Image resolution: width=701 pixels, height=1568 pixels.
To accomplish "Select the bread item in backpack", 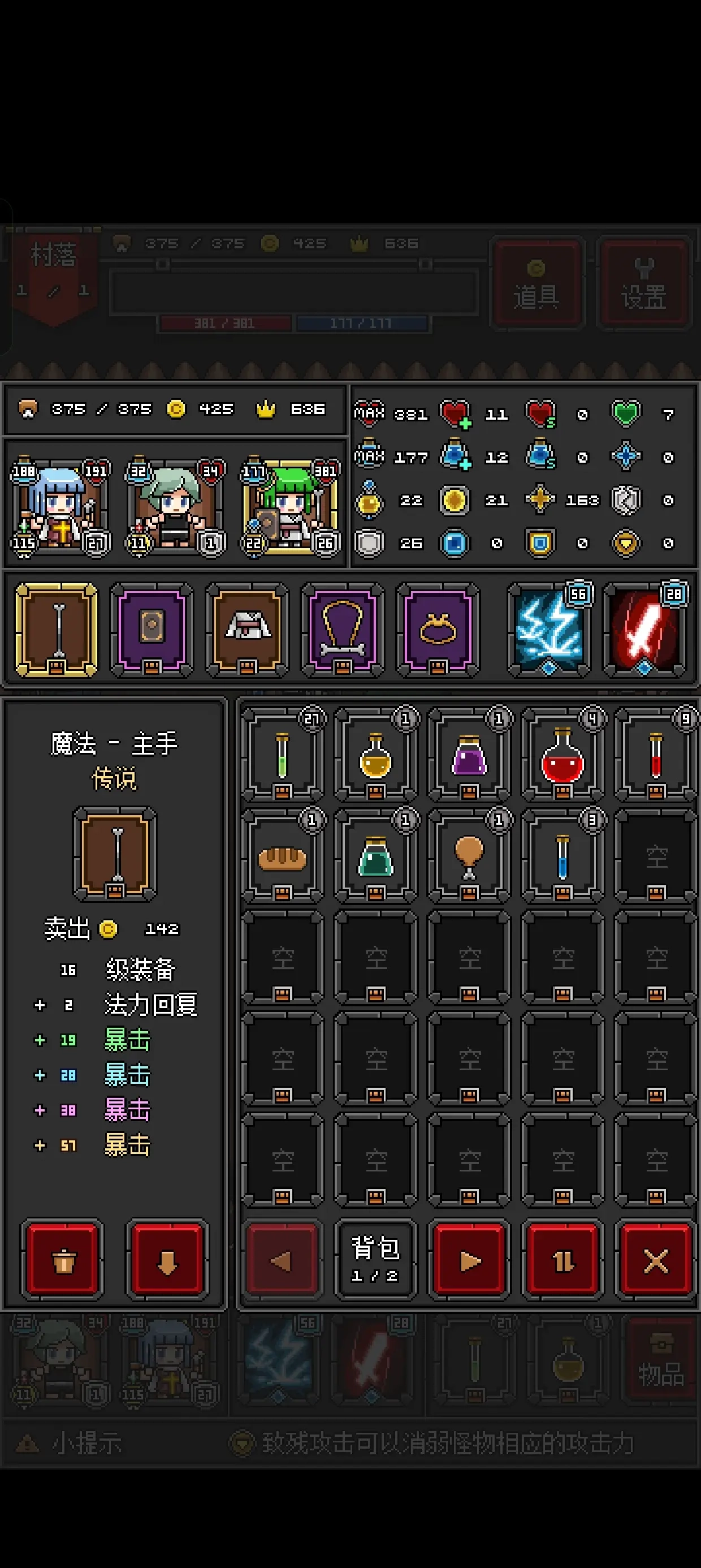I will (282, 856).
